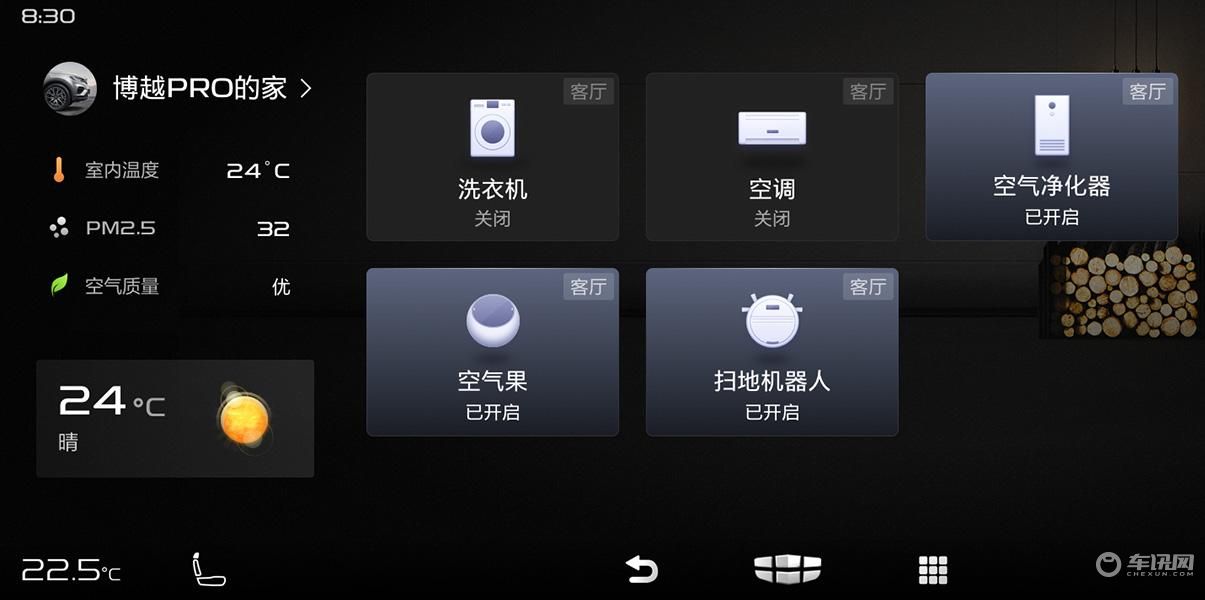Open the 空调 device card
The height and width of the screenshot is (600, 1205).
click(771, 157)
